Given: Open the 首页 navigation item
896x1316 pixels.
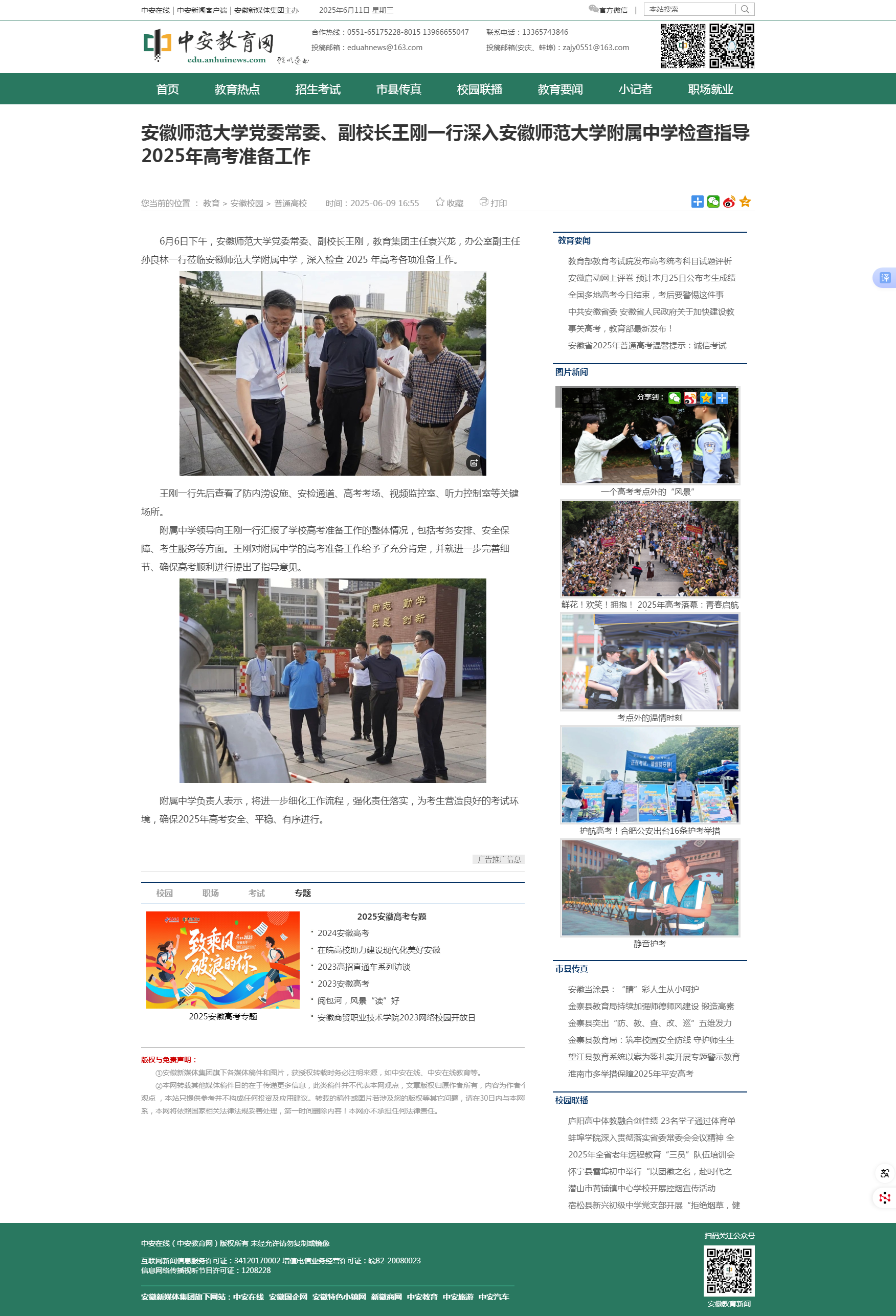Looking at the screenshot, I should pyautogui.click(x=167, y=90).
